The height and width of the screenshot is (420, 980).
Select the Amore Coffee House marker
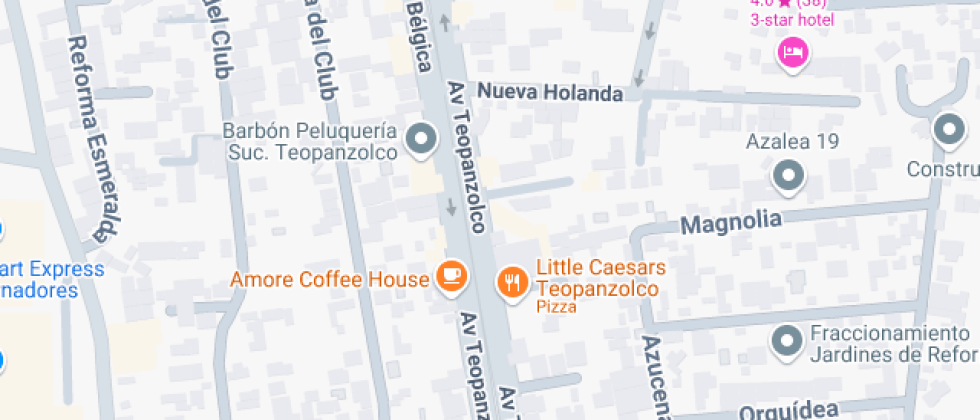coord(452,275)
